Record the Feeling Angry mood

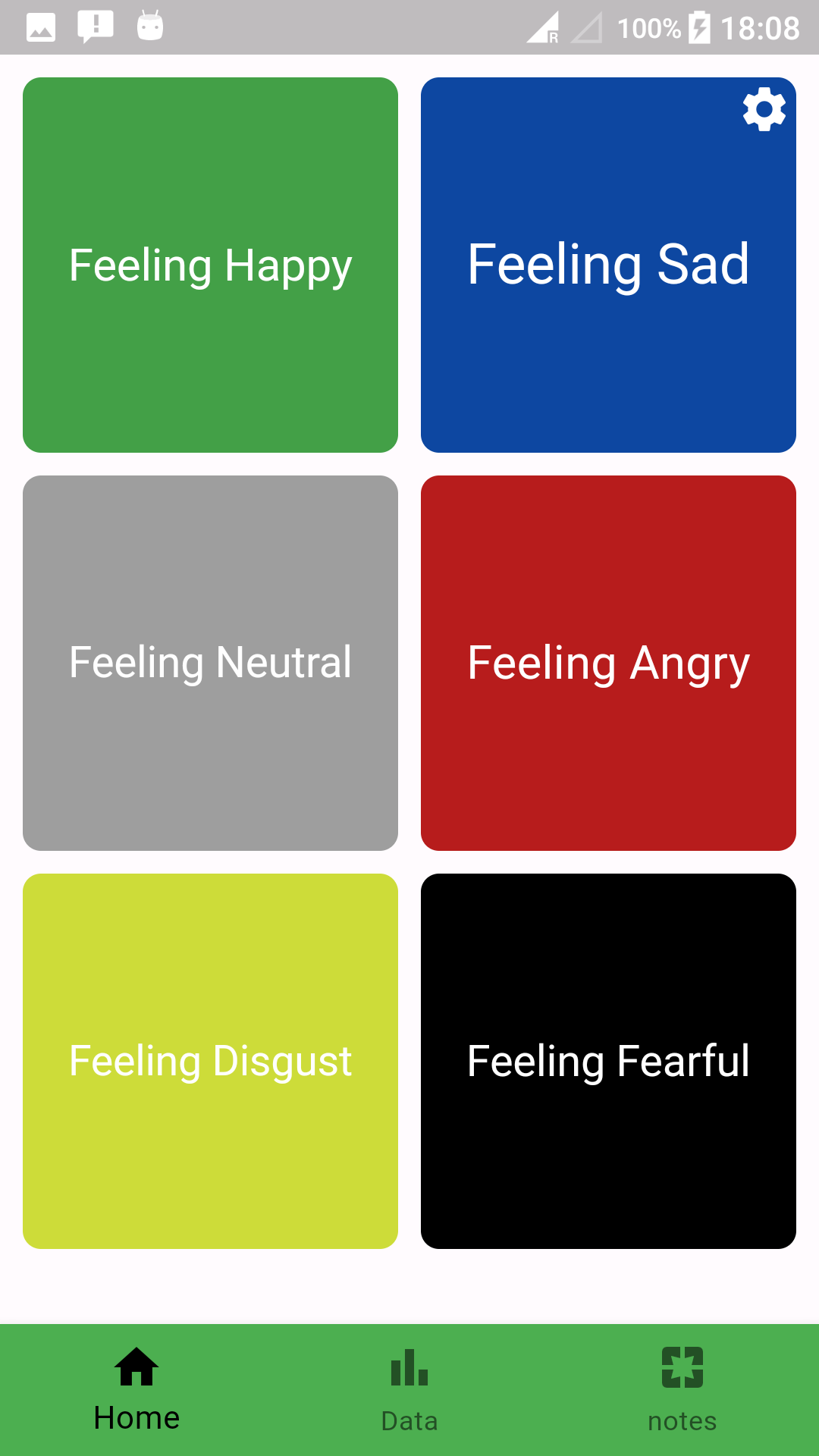608,663
